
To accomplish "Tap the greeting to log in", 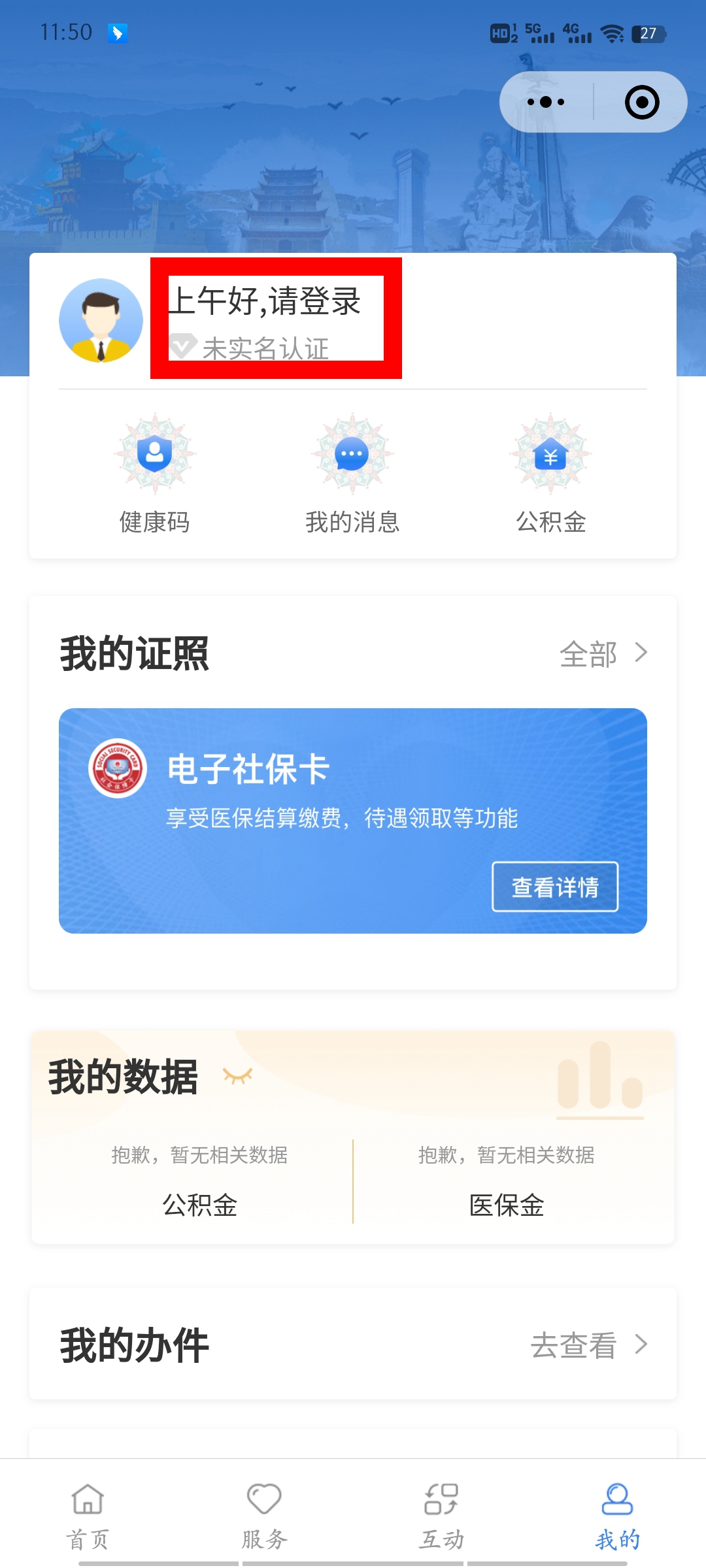I will (265, 301).
